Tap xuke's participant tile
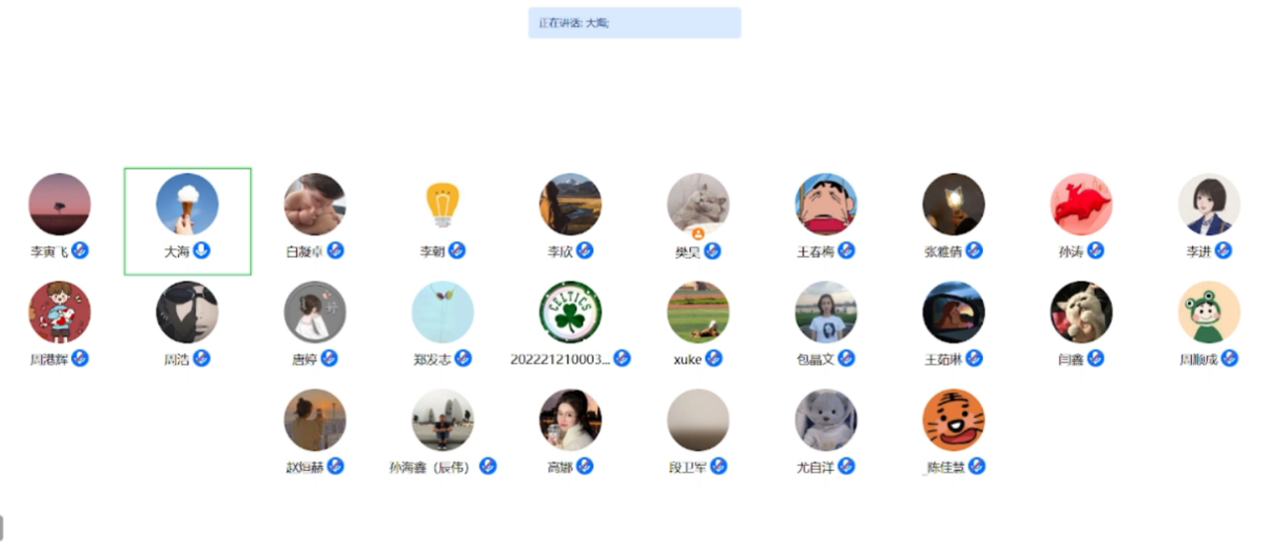 [698, 312]
